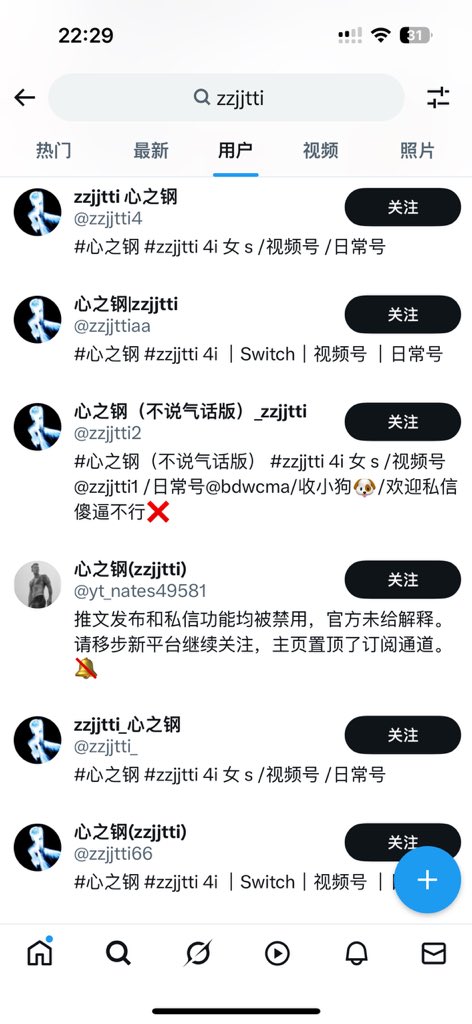Tap the zzjjtti search field
The image size is (472, 1024).
click(x=227, y=98)
